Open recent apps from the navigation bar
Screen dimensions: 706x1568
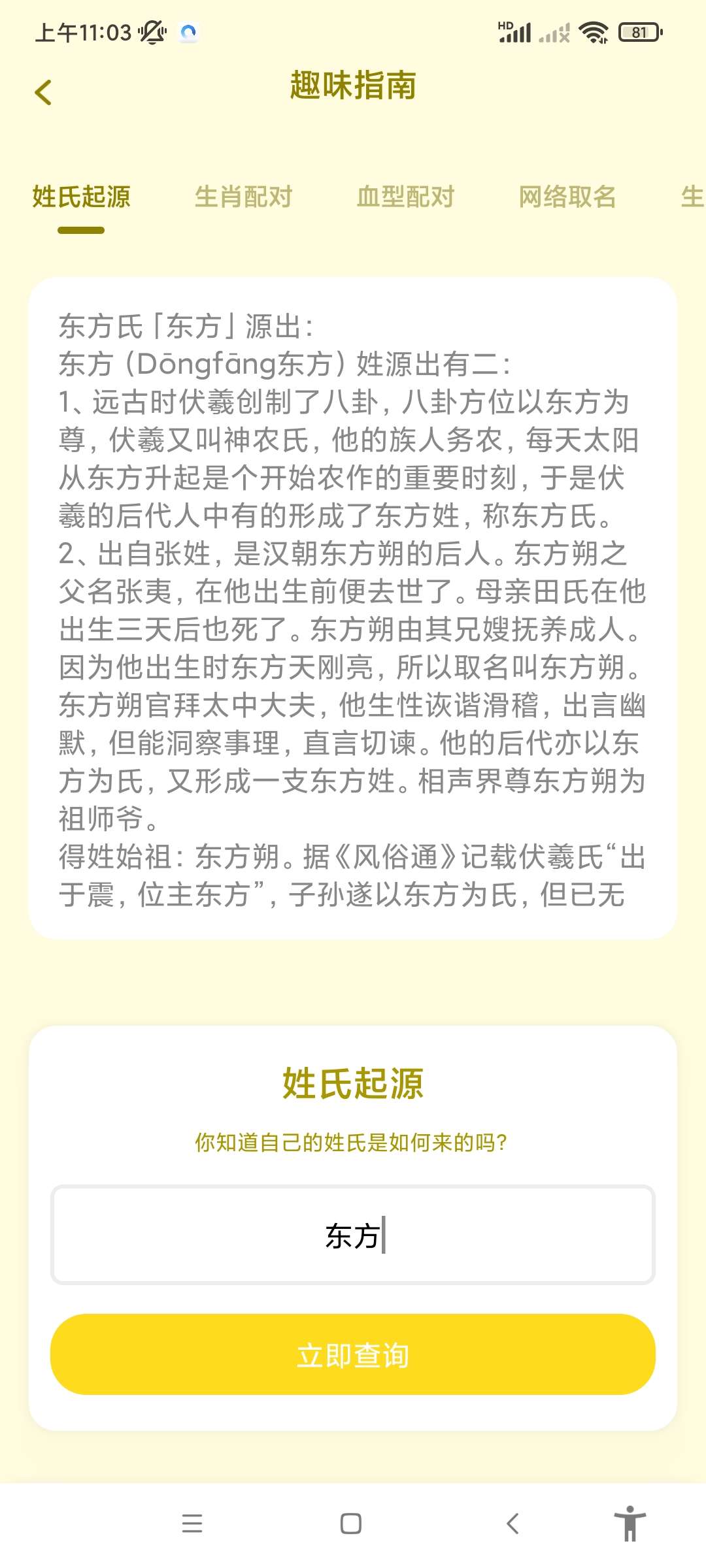pyautogui.click(x=192, y=1524)
